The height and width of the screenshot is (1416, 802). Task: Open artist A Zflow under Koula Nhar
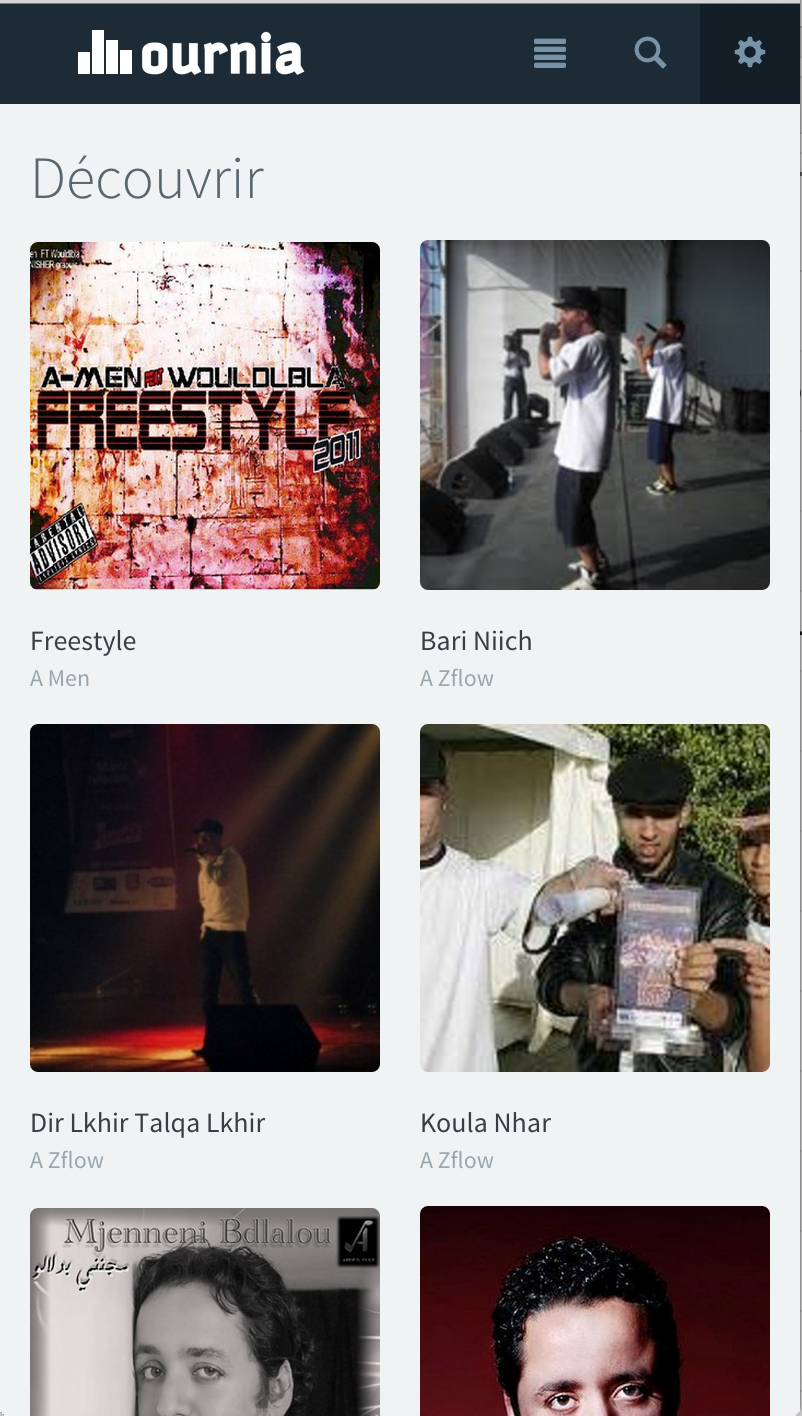pyautogui.click(x=457, y=1160)
